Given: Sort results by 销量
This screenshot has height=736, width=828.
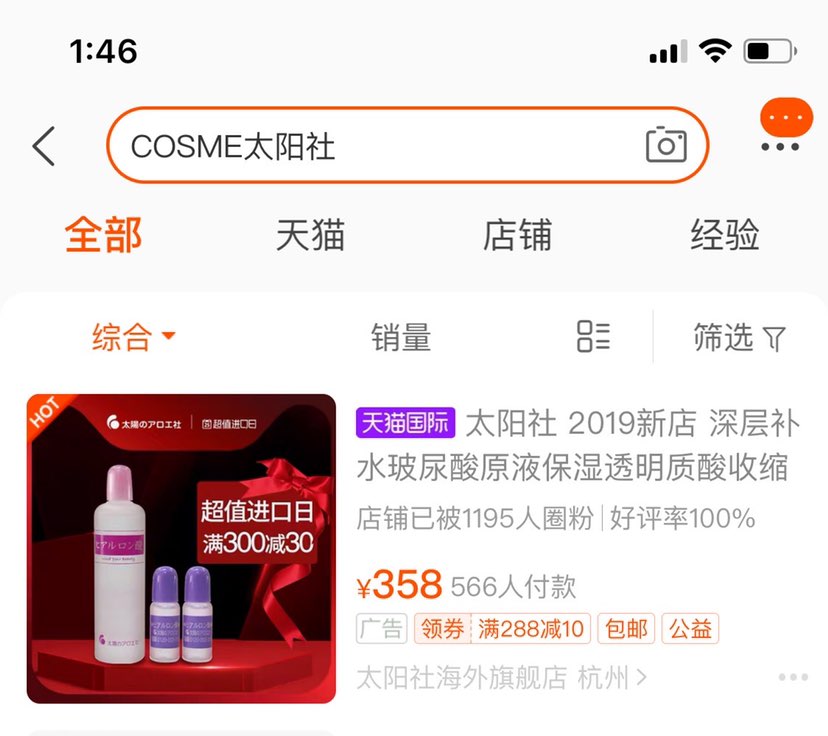Looking at the screenshot, I should click(x=400, y=337).
